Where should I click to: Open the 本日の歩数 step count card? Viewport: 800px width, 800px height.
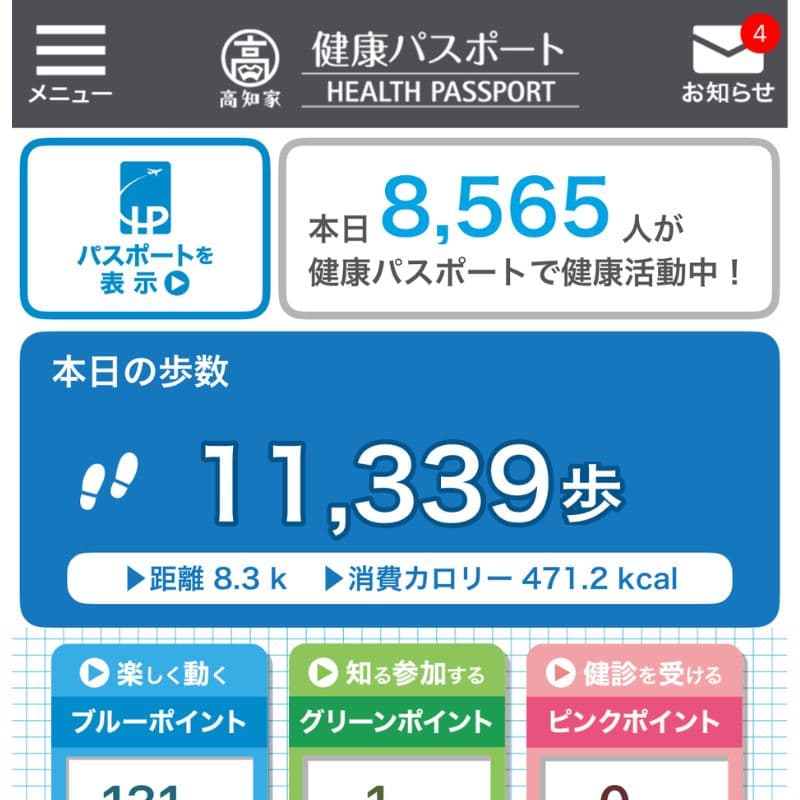pyautogui.click(x=399, y=480)
